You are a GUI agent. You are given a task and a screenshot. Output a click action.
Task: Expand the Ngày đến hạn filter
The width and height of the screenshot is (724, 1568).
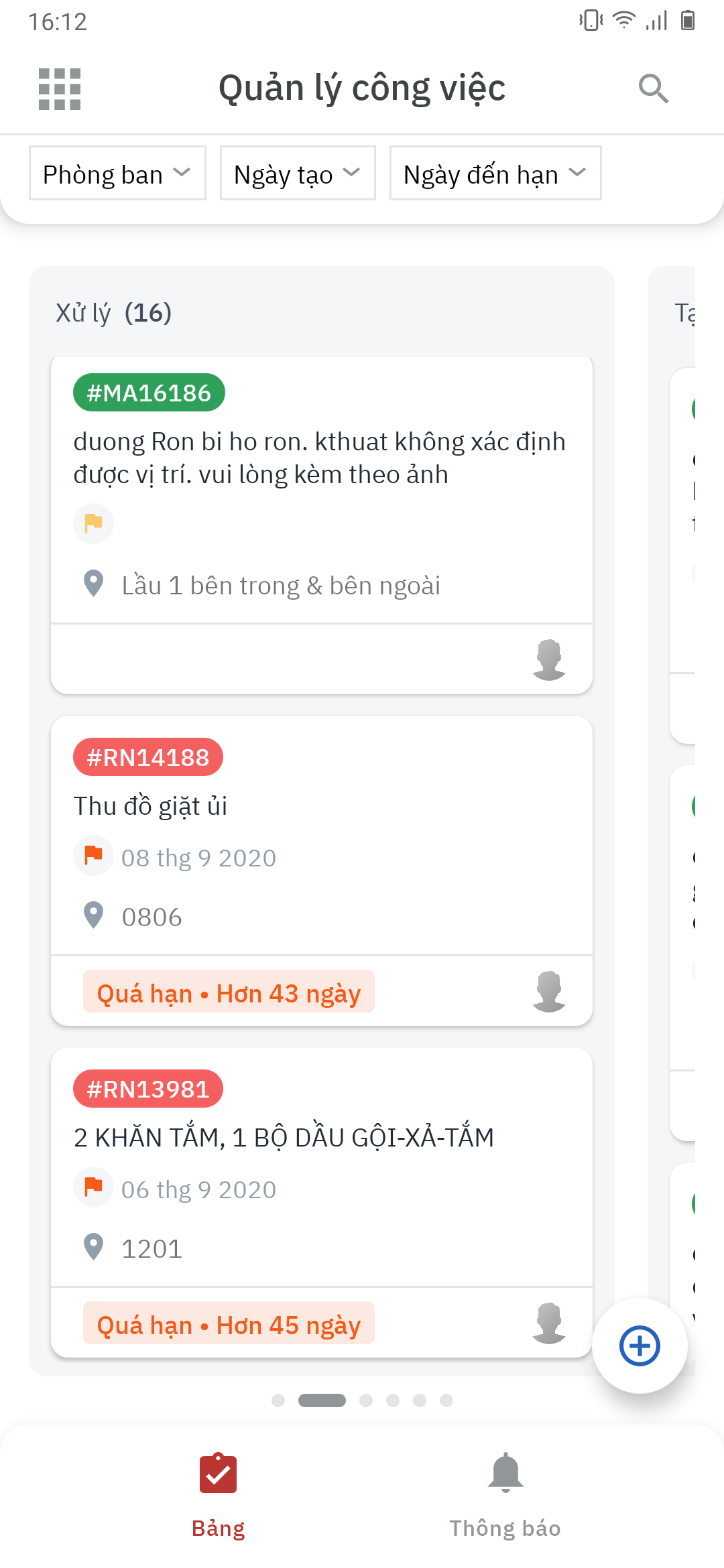click(x=495, y=174)
